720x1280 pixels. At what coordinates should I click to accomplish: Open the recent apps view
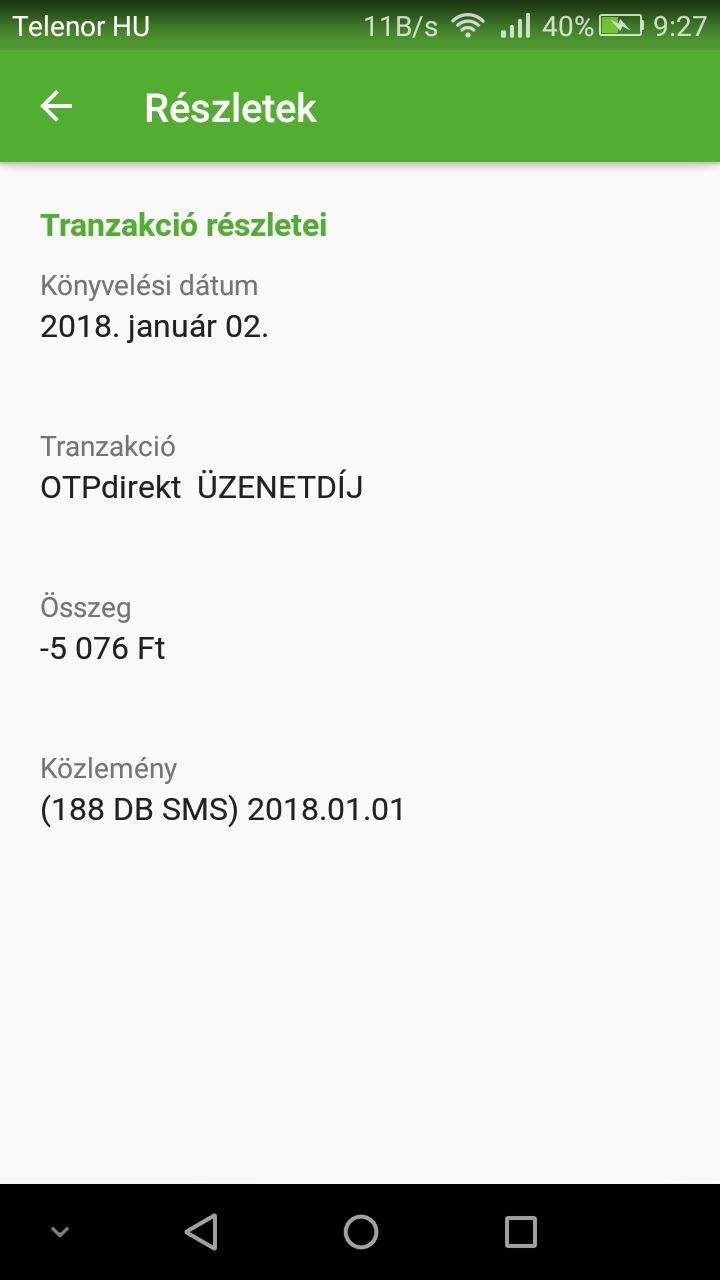[x=520, y=1232]
